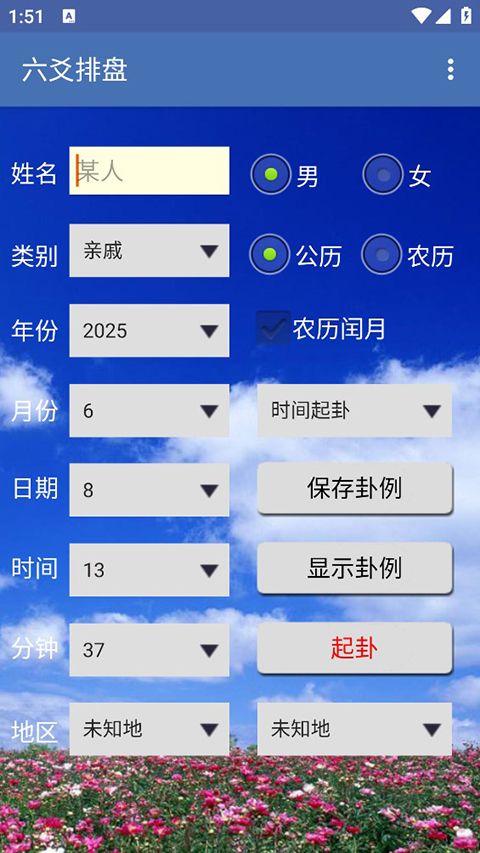Open the 分钟 dropdown showing 37
The image size is (480, 853).
click(x=149, y=650)
